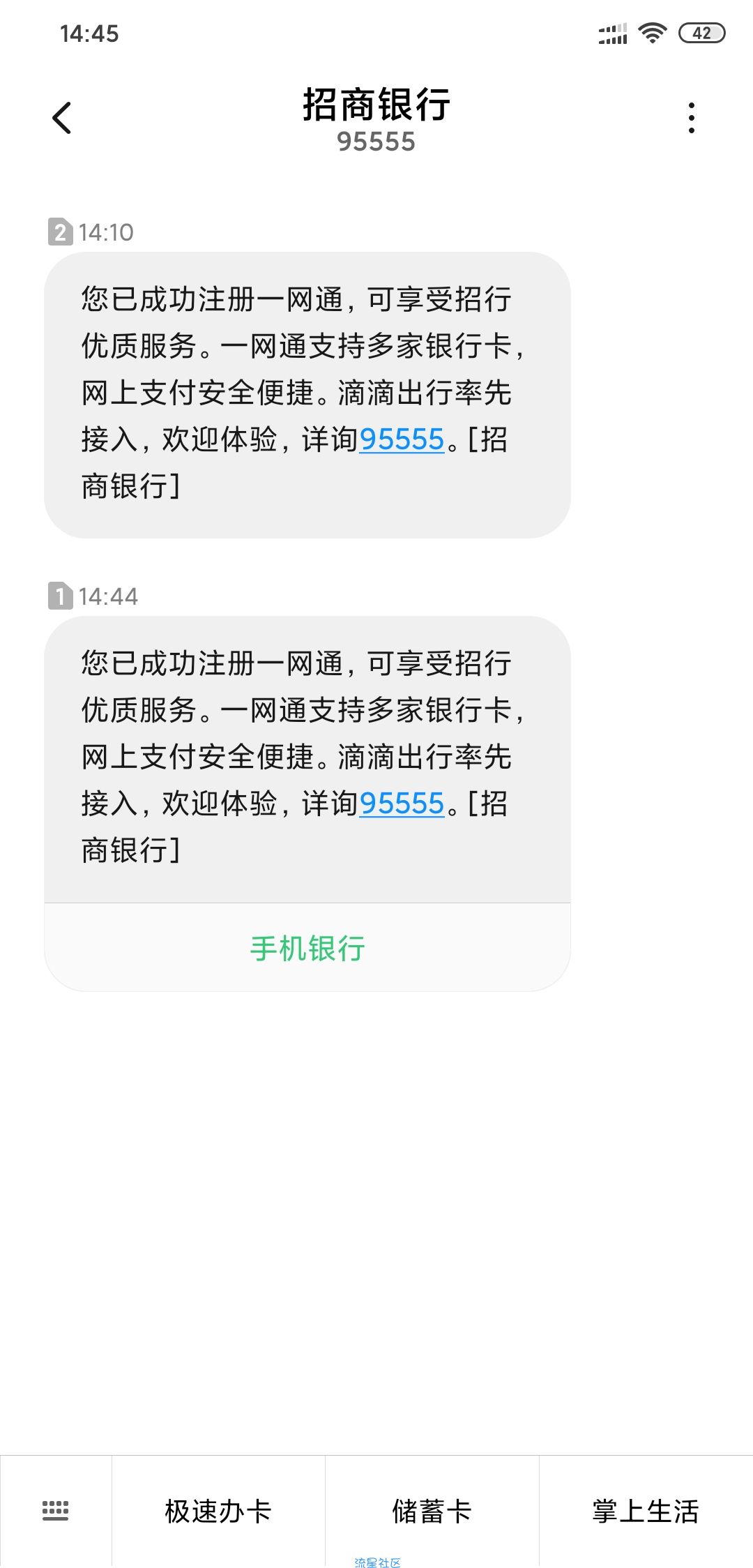This screenshot has height=1568, width=753.
Task: Open the three-dot overflow menu
Action: pyautogui.click(x=691, y=118)
